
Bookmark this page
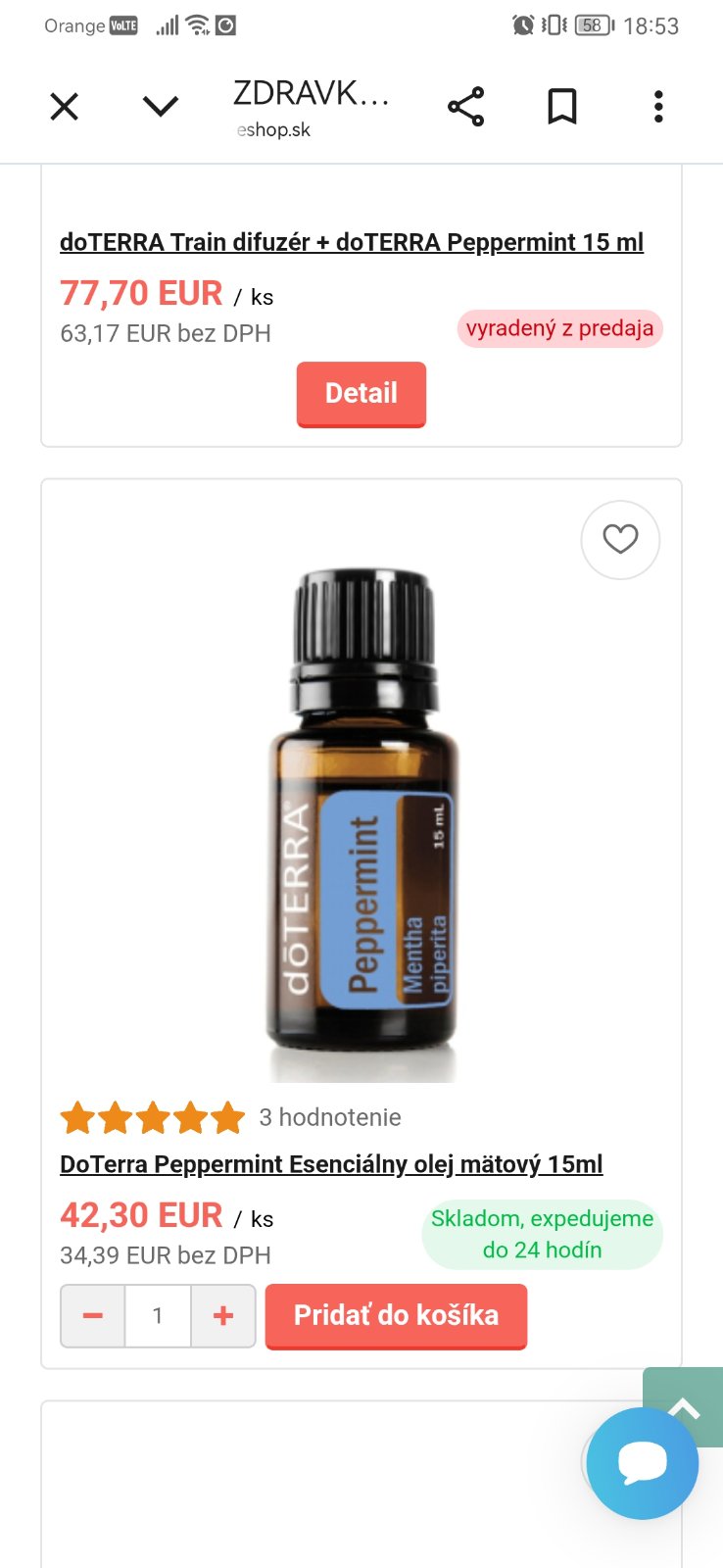click(x=561, y=106)
